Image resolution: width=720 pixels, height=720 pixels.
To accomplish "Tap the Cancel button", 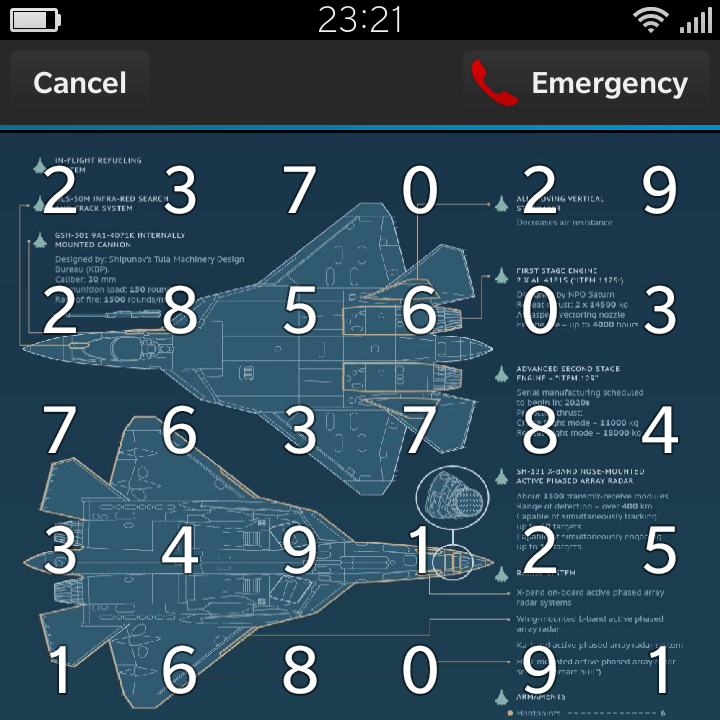I will click(80, 83).
